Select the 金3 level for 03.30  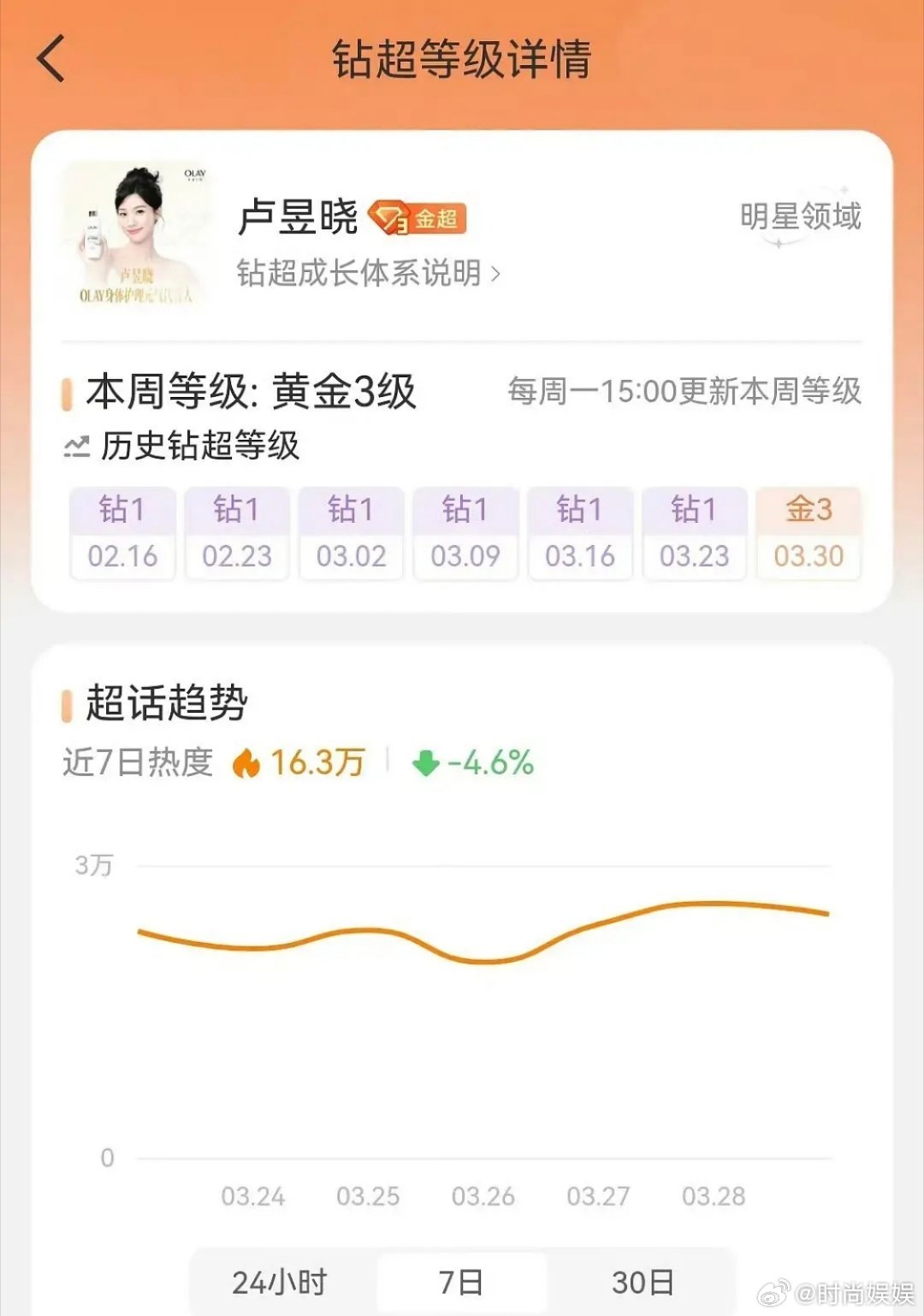[808, 532]
